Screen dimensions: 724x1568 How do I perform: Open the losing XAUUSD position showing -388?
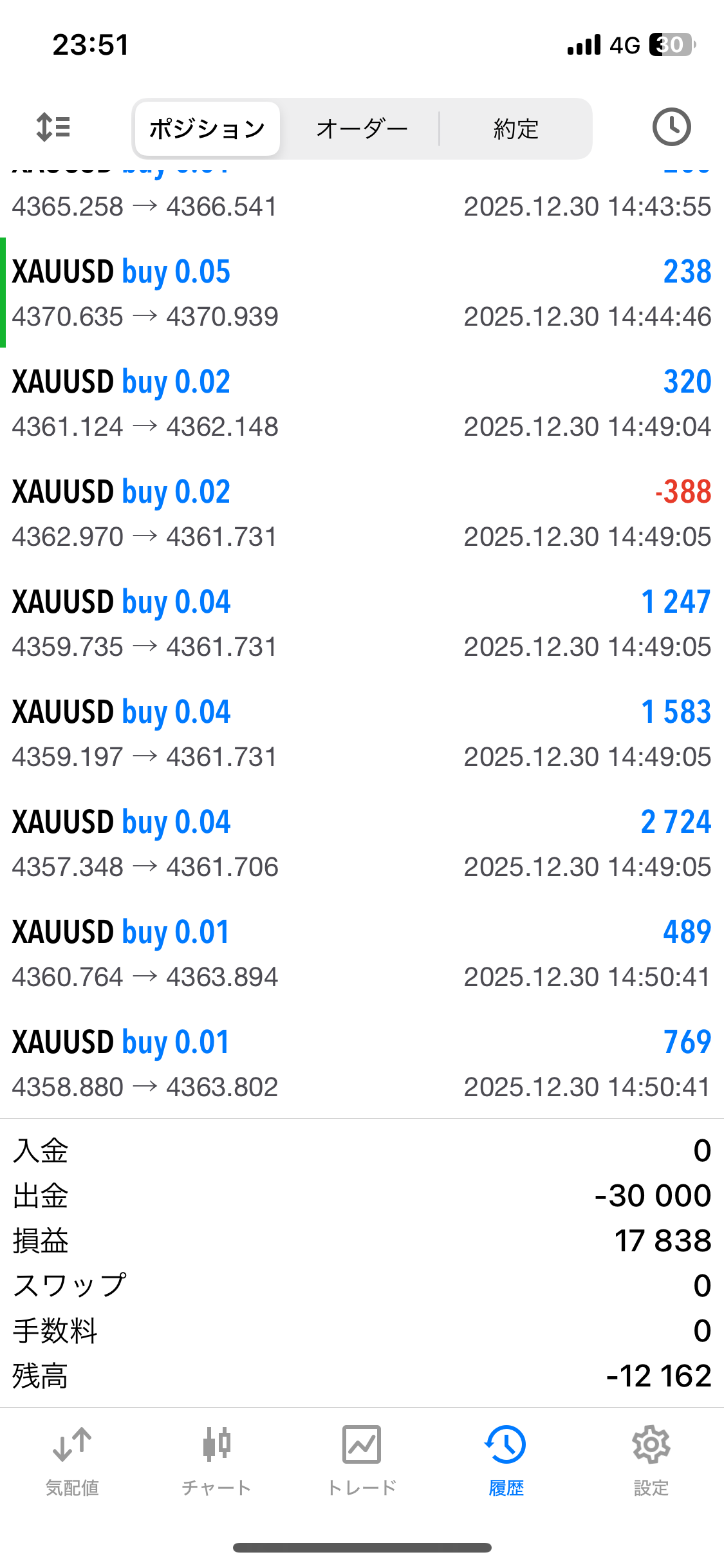click(362, 514)
